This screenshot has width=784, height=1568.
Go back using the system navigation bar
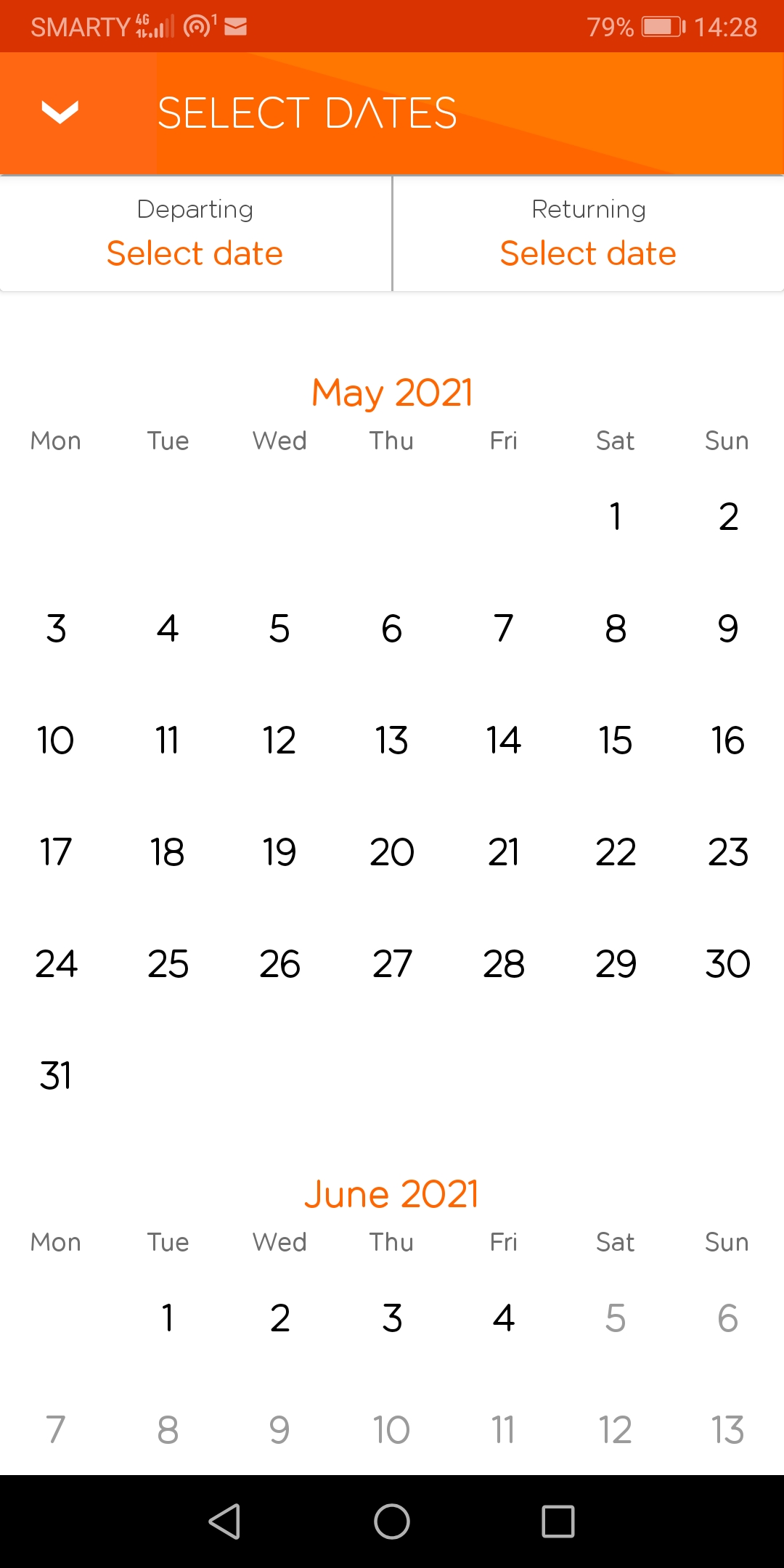(225, 1522)
